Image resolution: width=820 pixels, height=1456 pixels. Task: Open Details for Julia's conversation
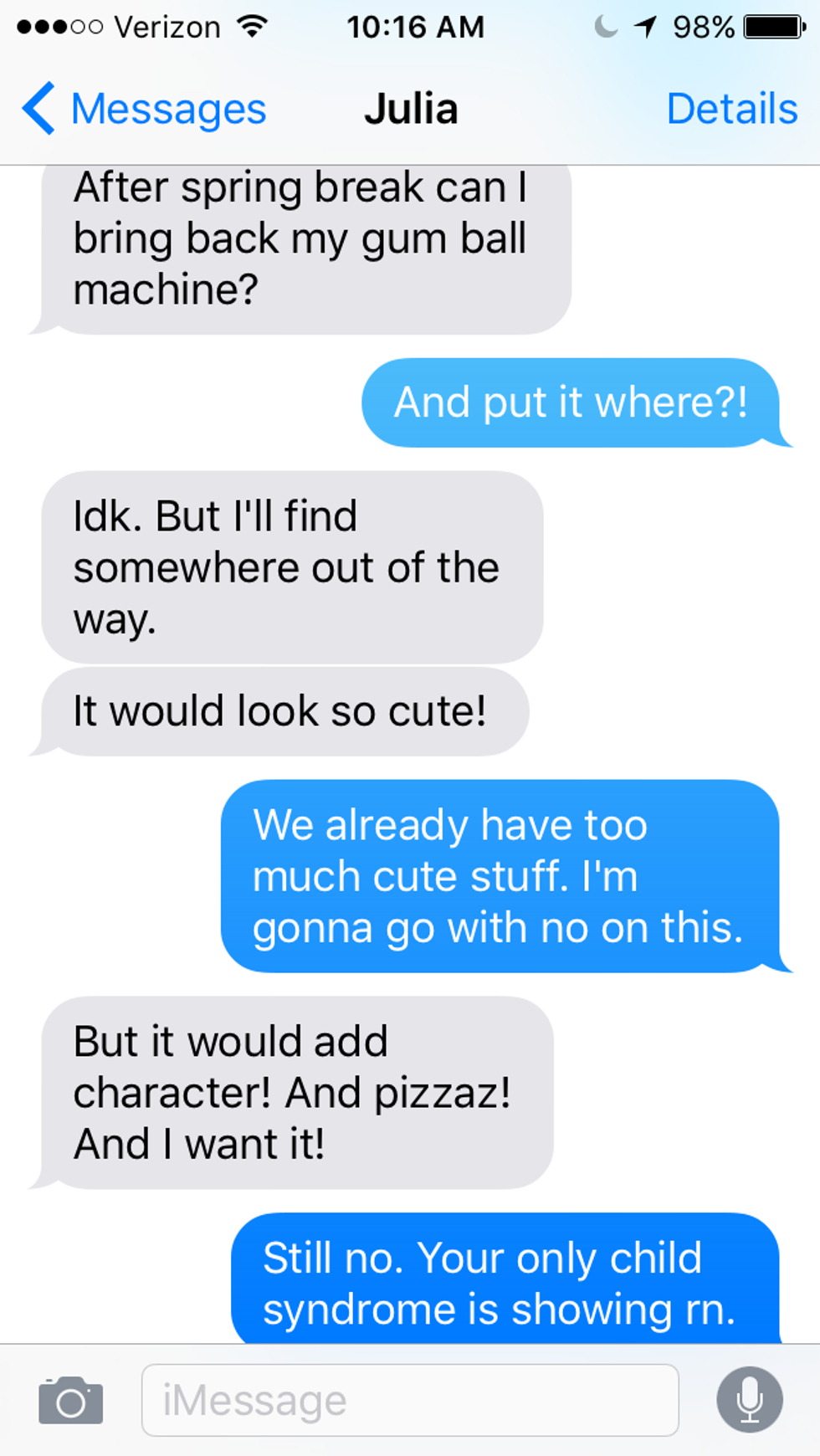point(731,109)
